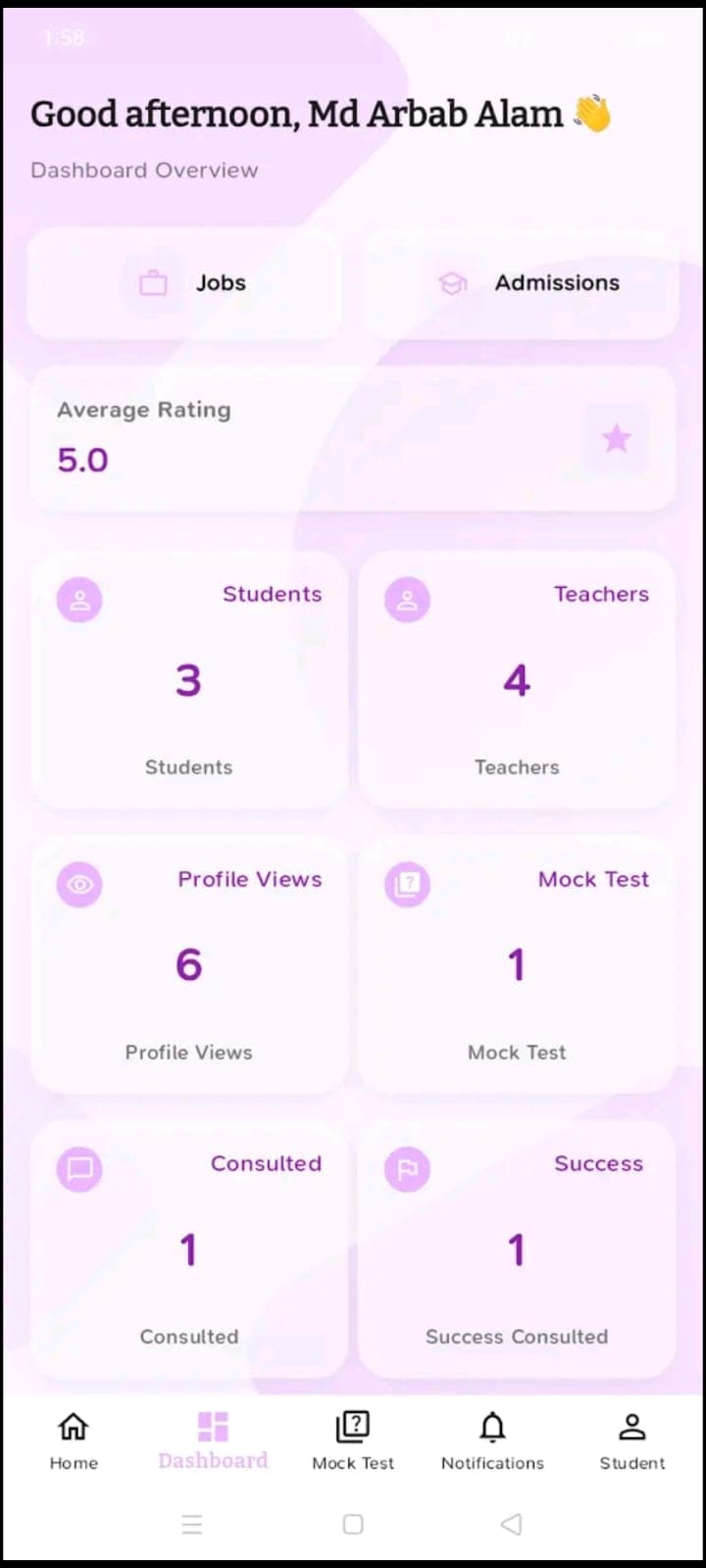Open the Notifications tab
The image size is (706, 1568).
(x=492, y=1441)
